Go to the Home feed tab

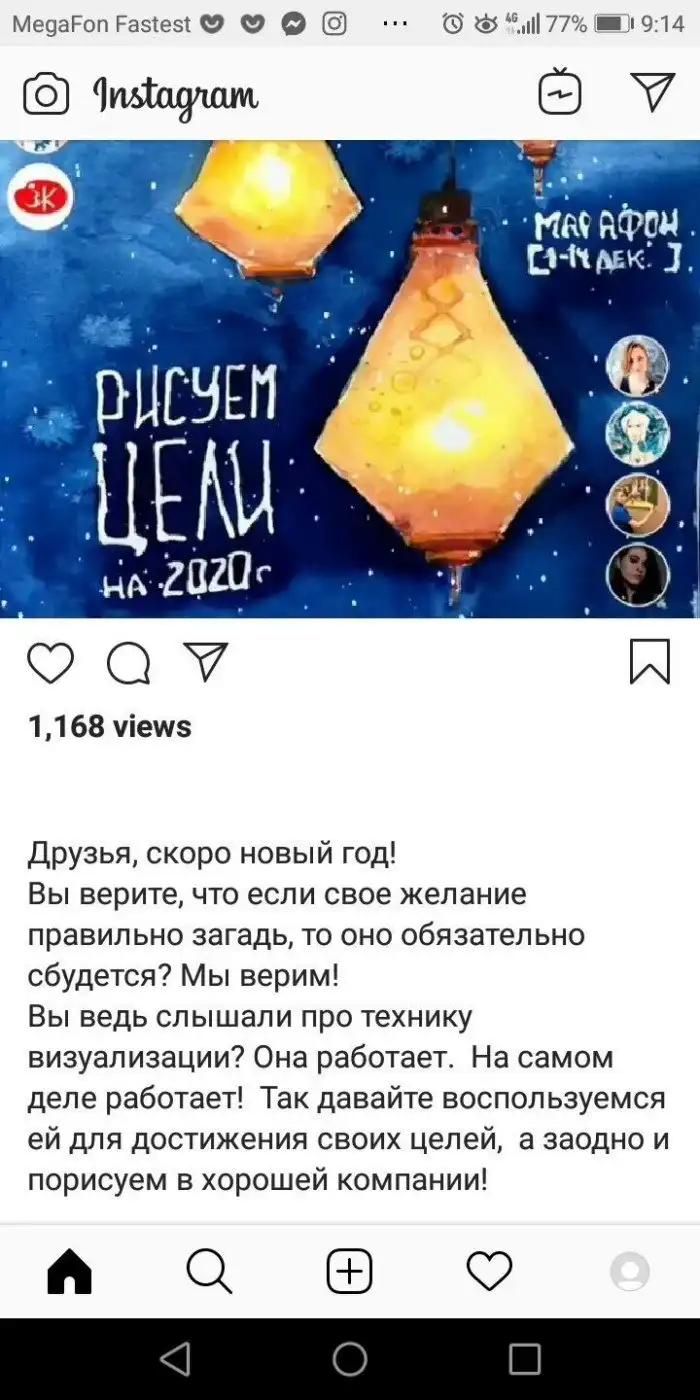click(70, 1272)
